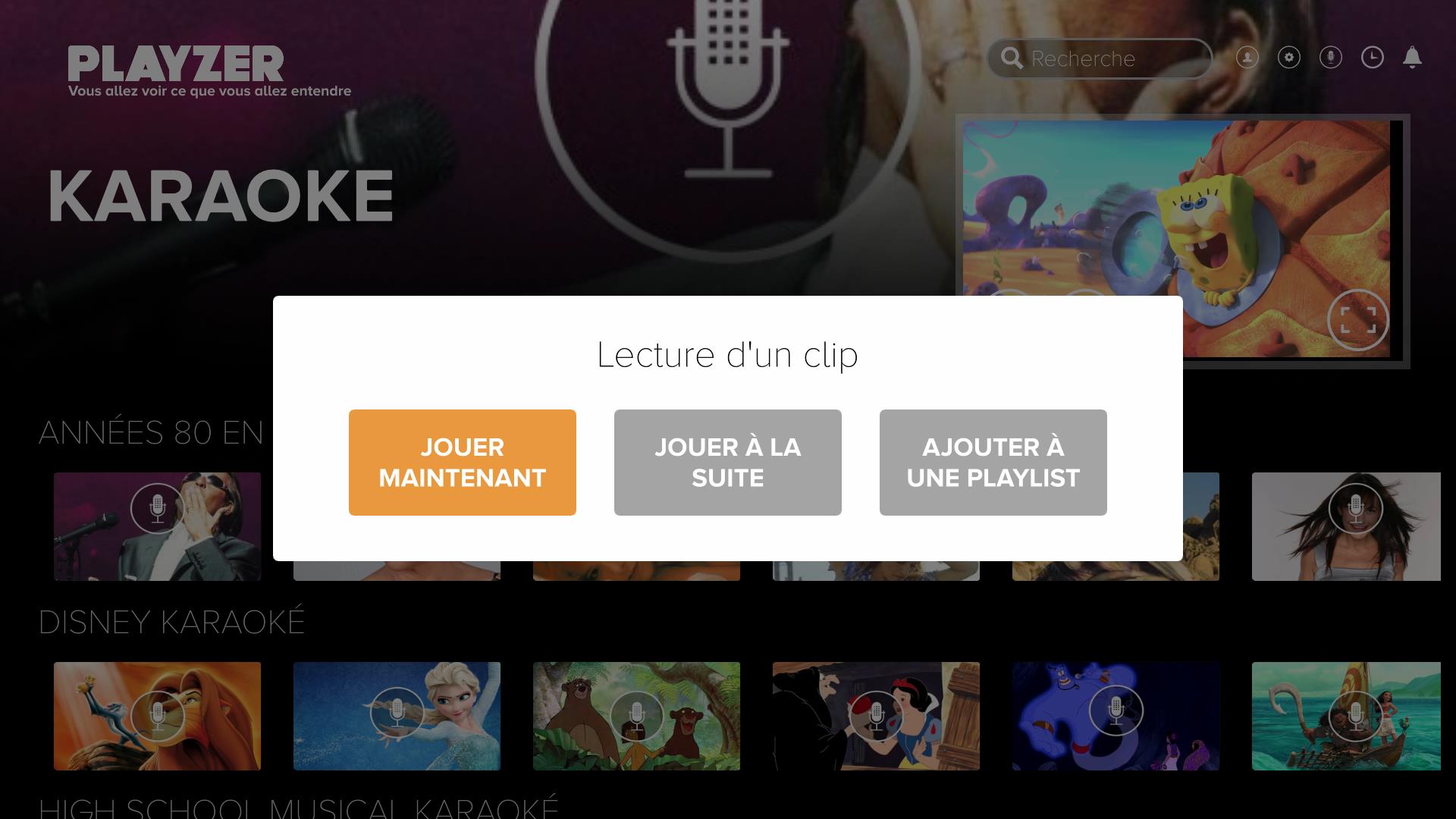The width and height of the screenshot is (1456, 819).
Task: Open the Aladdin Genie karaoke tile
Action: click(x=1116, y=716)
